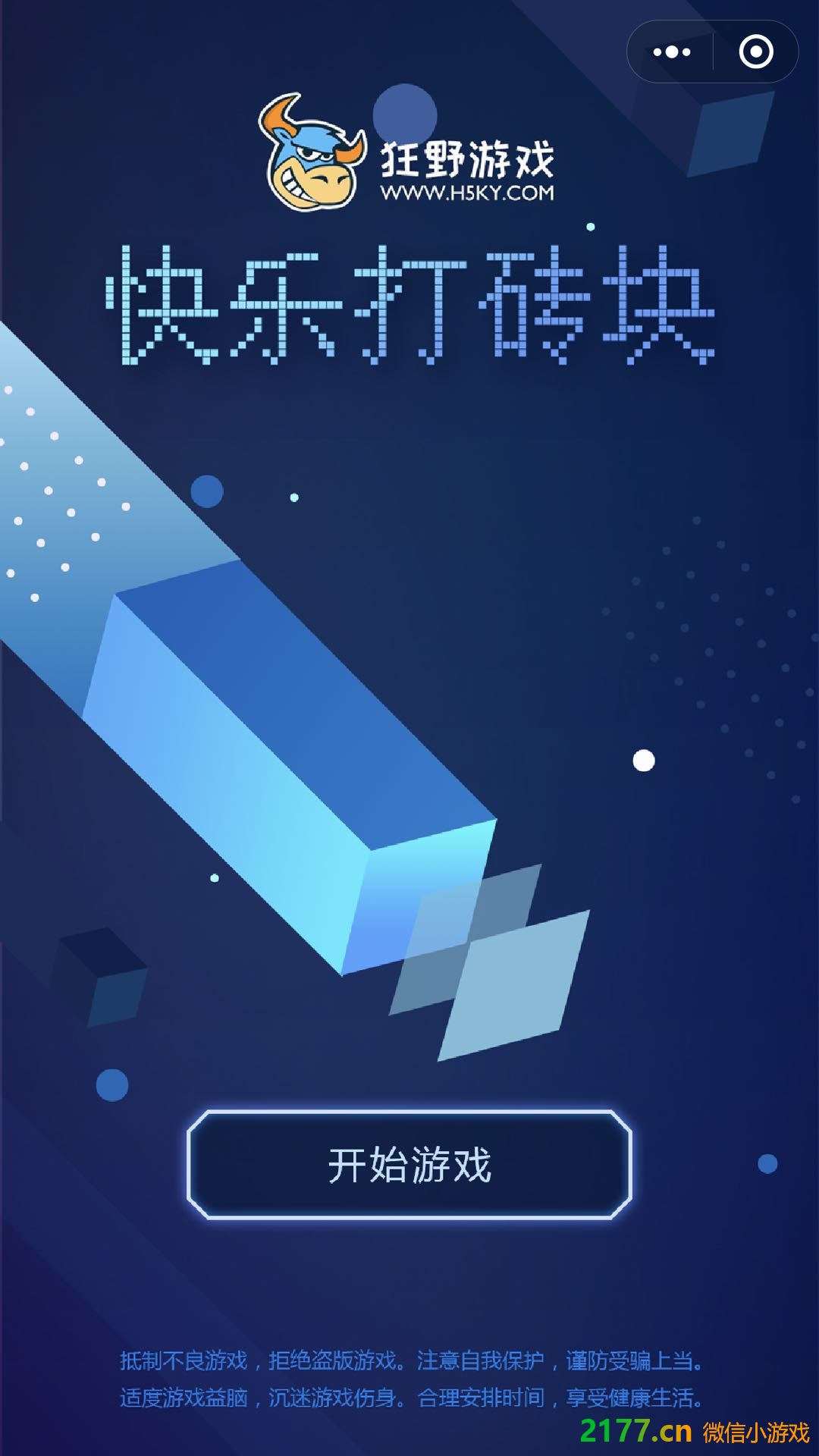Open the mini program more options menu

coord(672,52)
